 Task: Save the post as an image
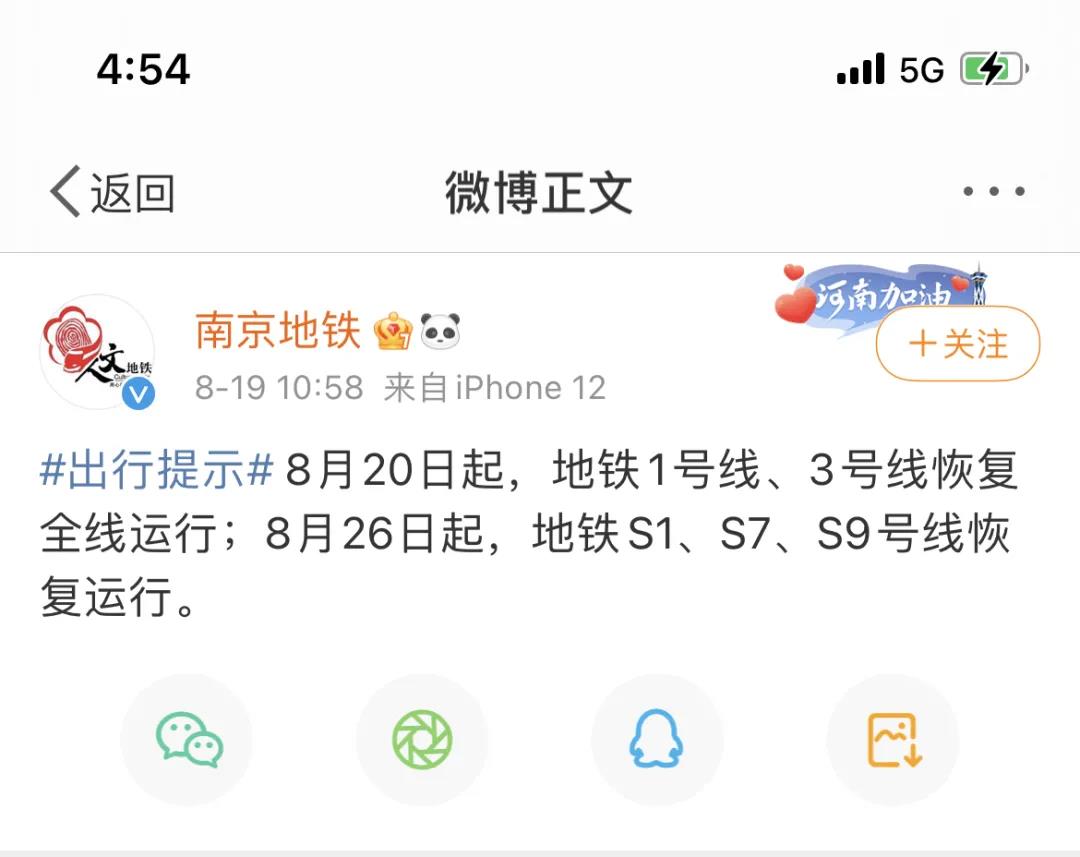point(893,740)
